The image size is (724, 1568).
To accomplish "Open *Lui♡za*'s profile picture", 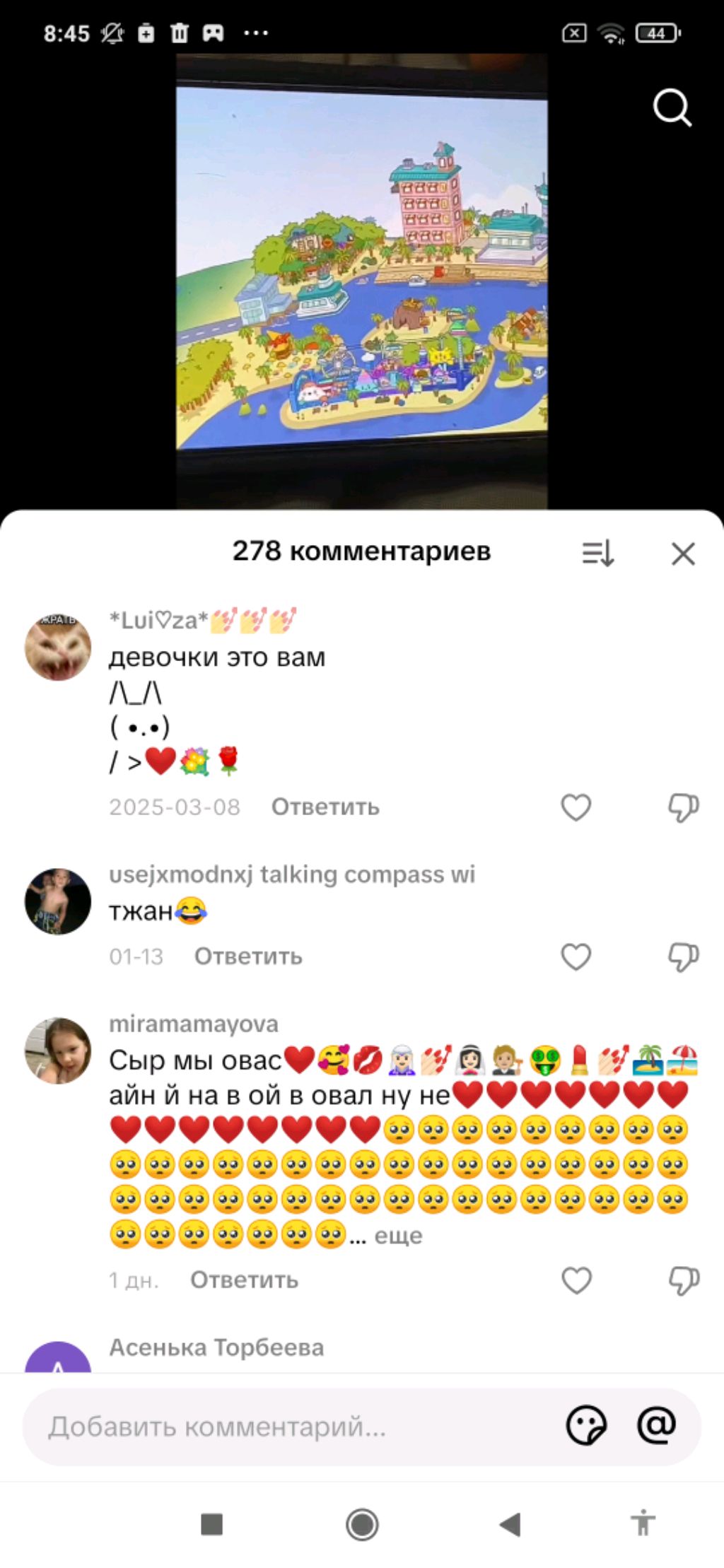I will coord(58,647).
